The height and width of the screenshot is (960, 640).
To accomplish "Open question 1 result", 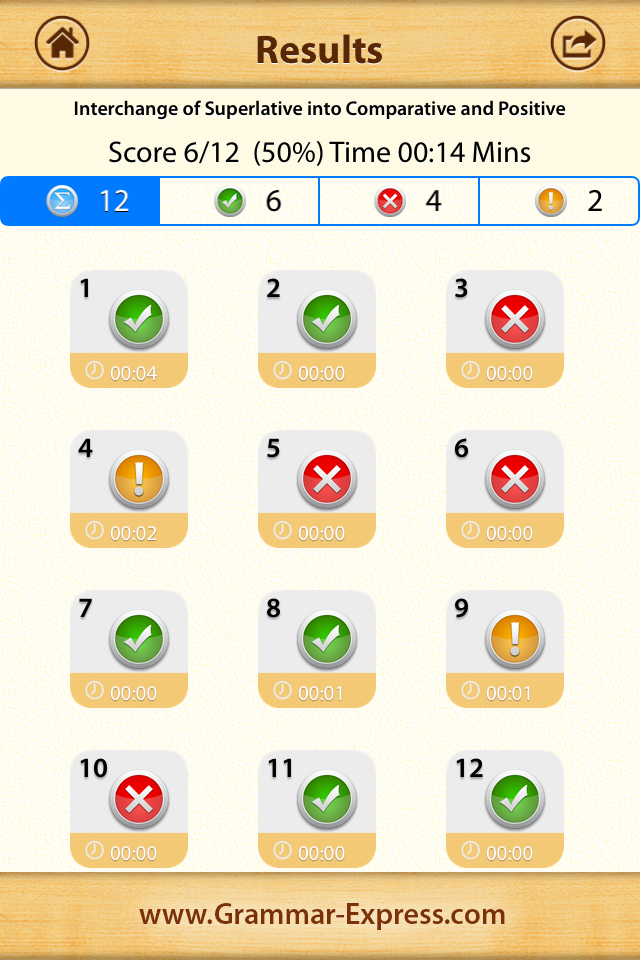I will pyautogui.click(x=129, y=328).
